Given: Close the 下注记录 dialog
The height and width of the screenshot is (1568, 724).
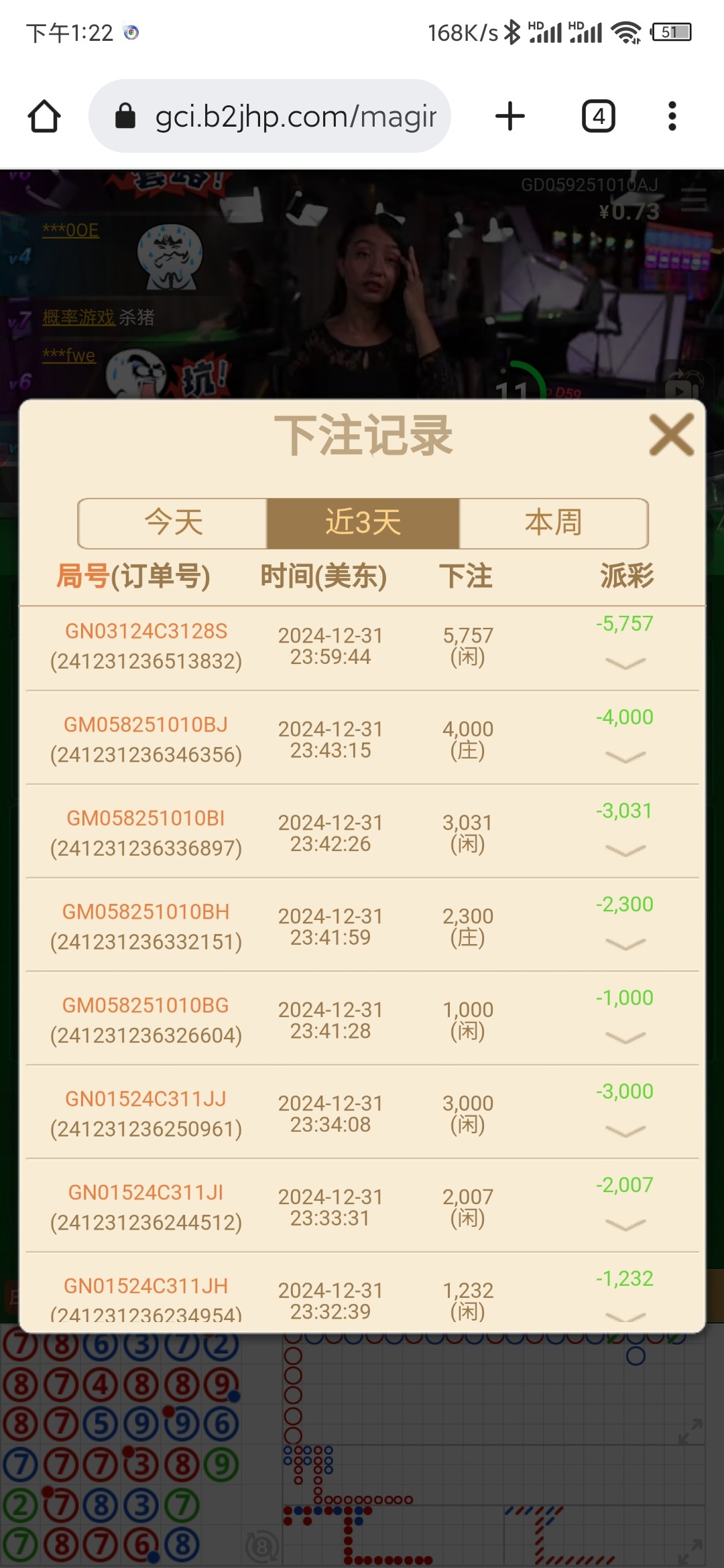Looking at the screenshot, I should (x=671, y=436).
